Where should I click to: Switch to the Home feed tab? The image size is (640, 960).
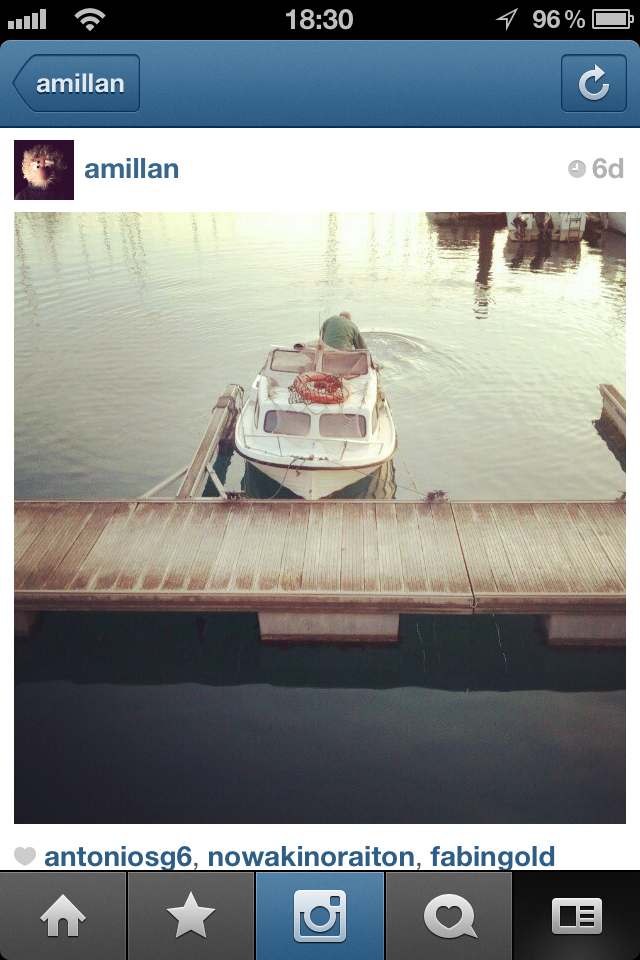[x=63, y=917]
